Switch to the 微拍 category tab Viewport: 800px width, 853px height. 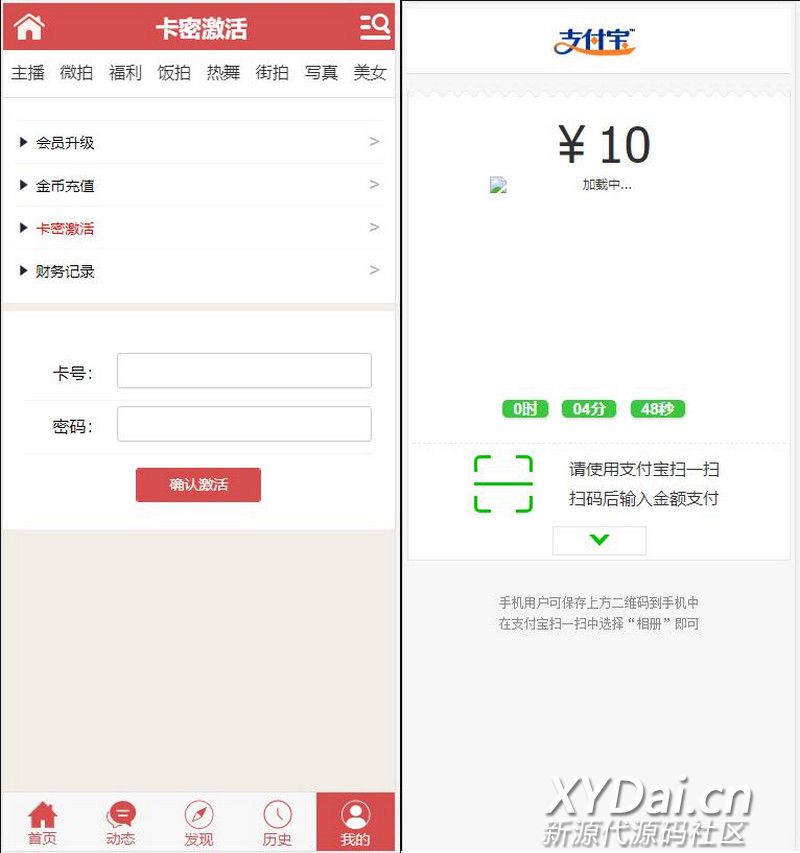[x=76, y=72]
